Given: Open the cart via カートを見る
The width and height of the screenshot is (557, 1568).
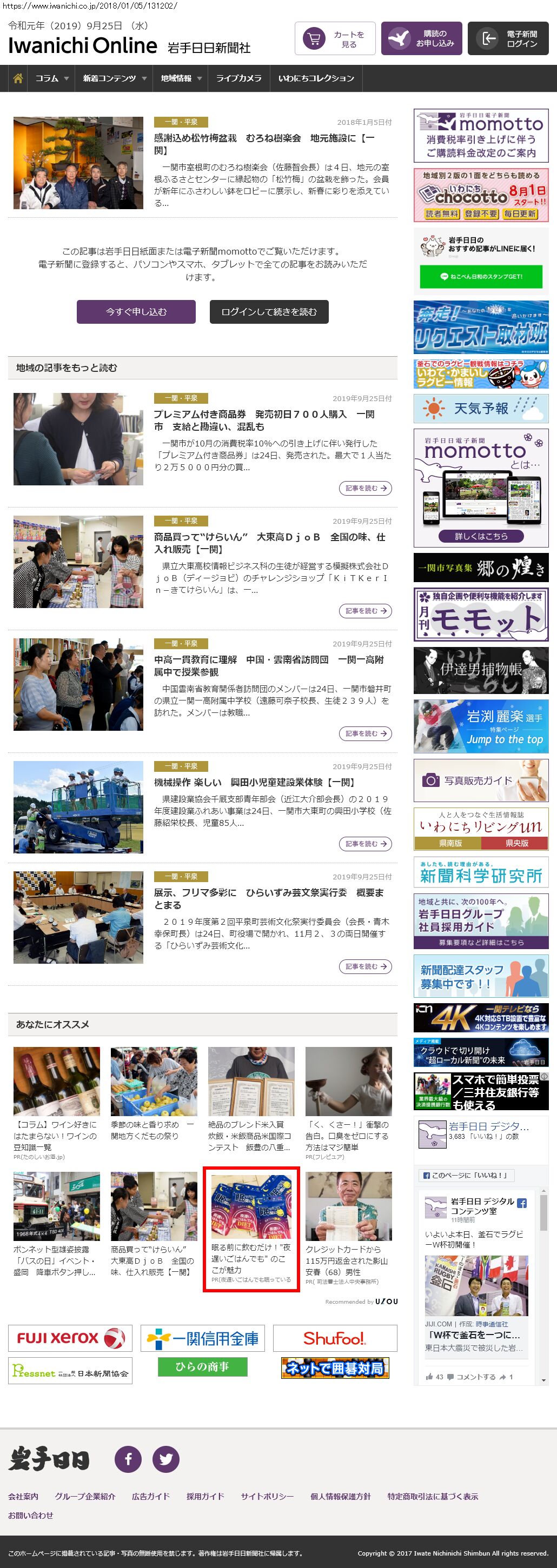Looking at the screenshot, I should click(335, 39).
